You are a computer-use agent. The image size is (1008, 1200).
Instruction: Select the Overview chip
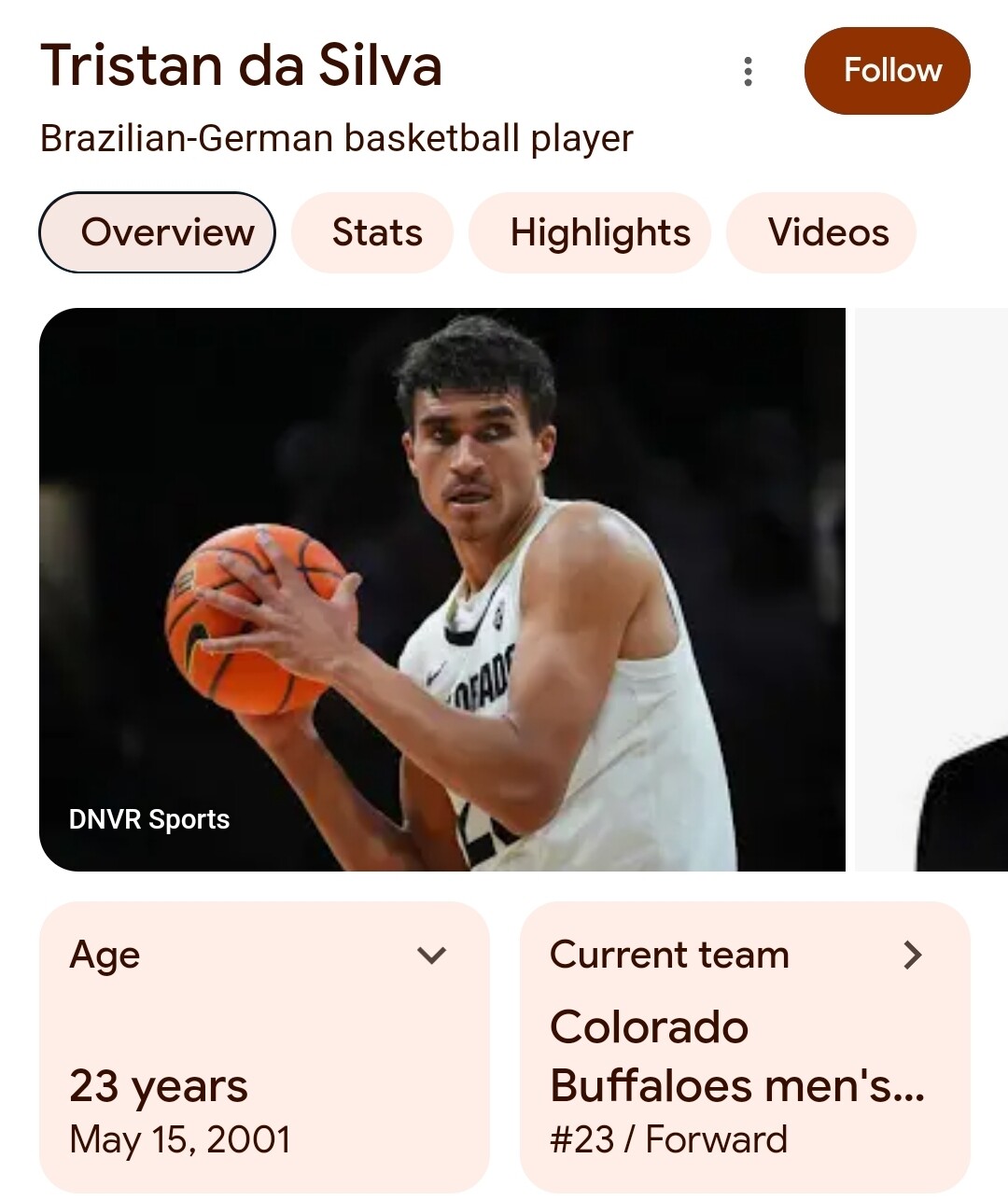[157, 232]
